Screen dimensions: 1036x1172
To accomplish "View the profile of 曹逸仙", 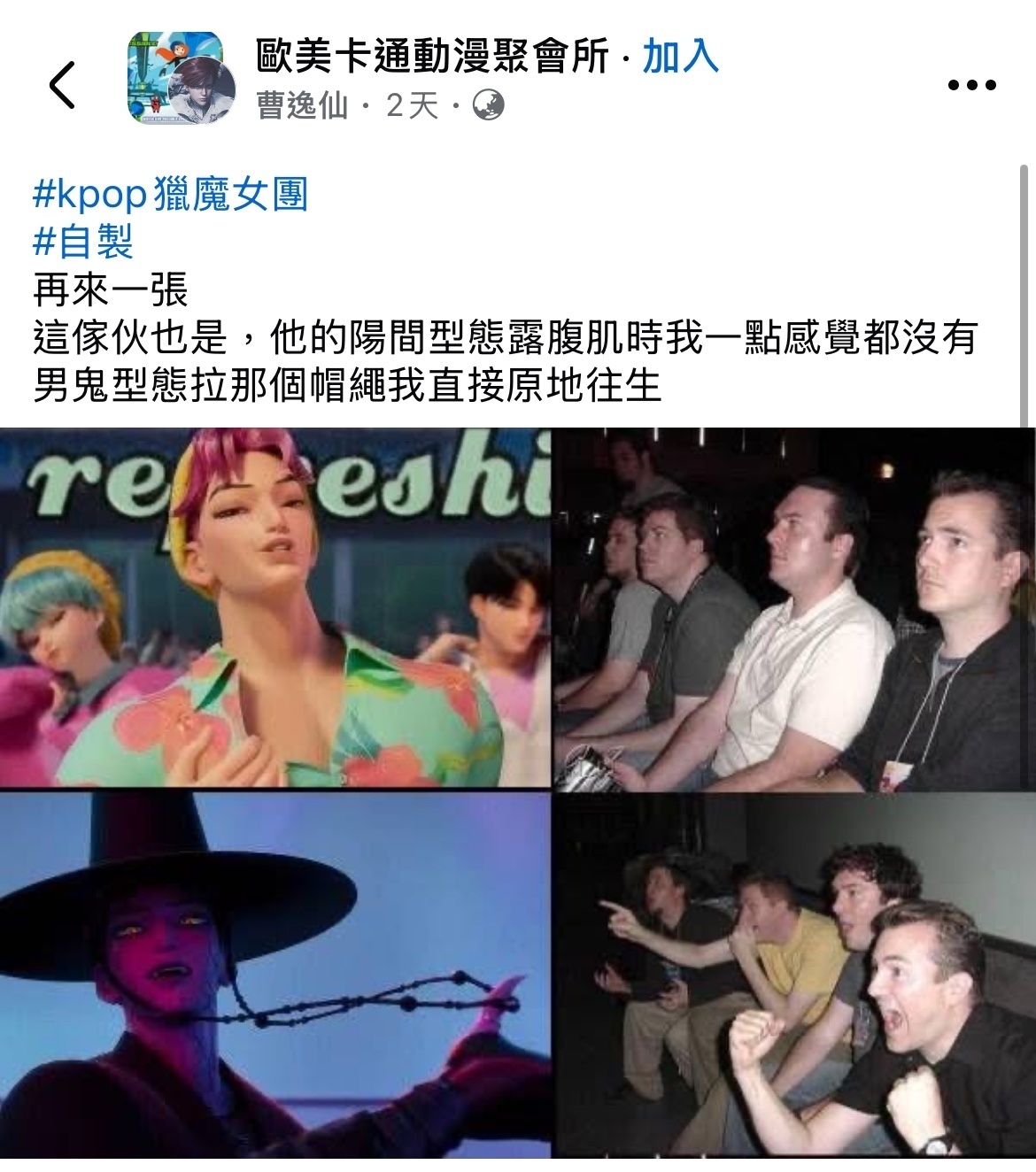I will click(301, 107).
